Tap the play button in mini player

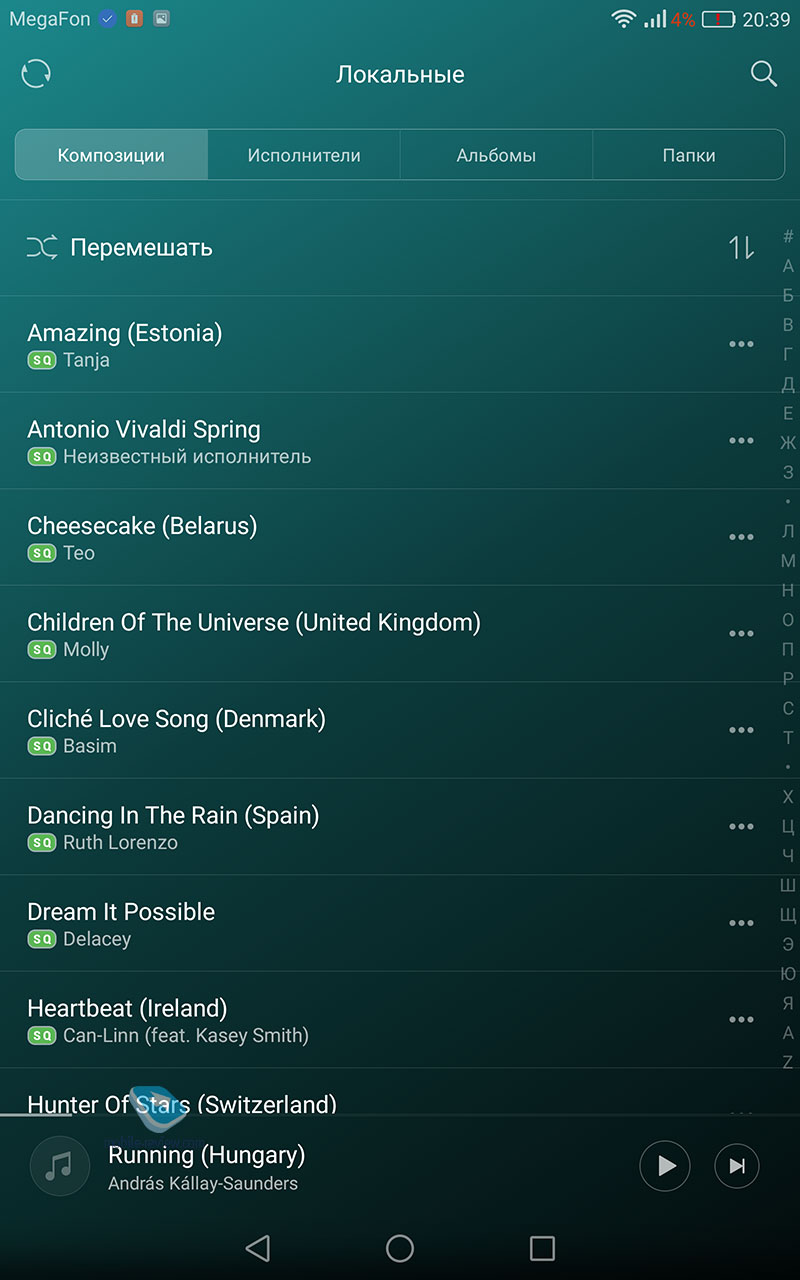(x=665, y=1166)
